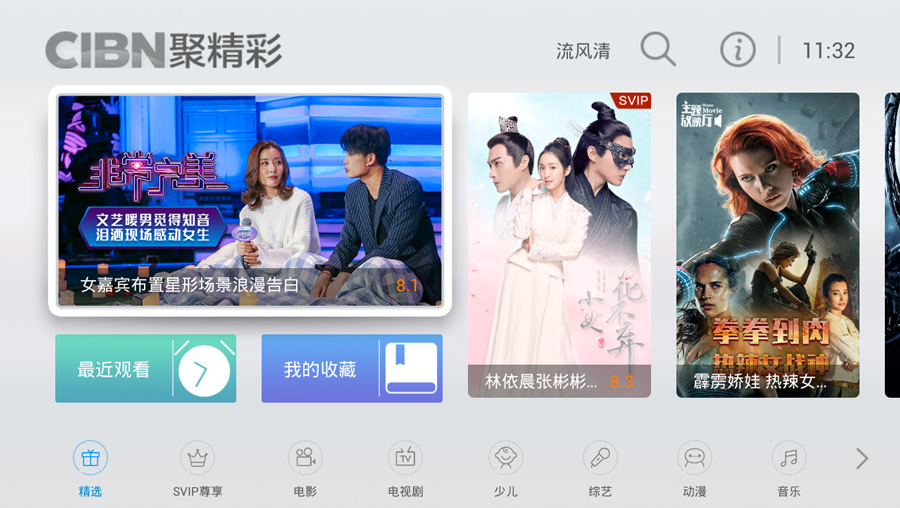The width and height of the screenshot is (900, 508).
Task: Select the 精选 tab
Action: click(x=90, y=469)
